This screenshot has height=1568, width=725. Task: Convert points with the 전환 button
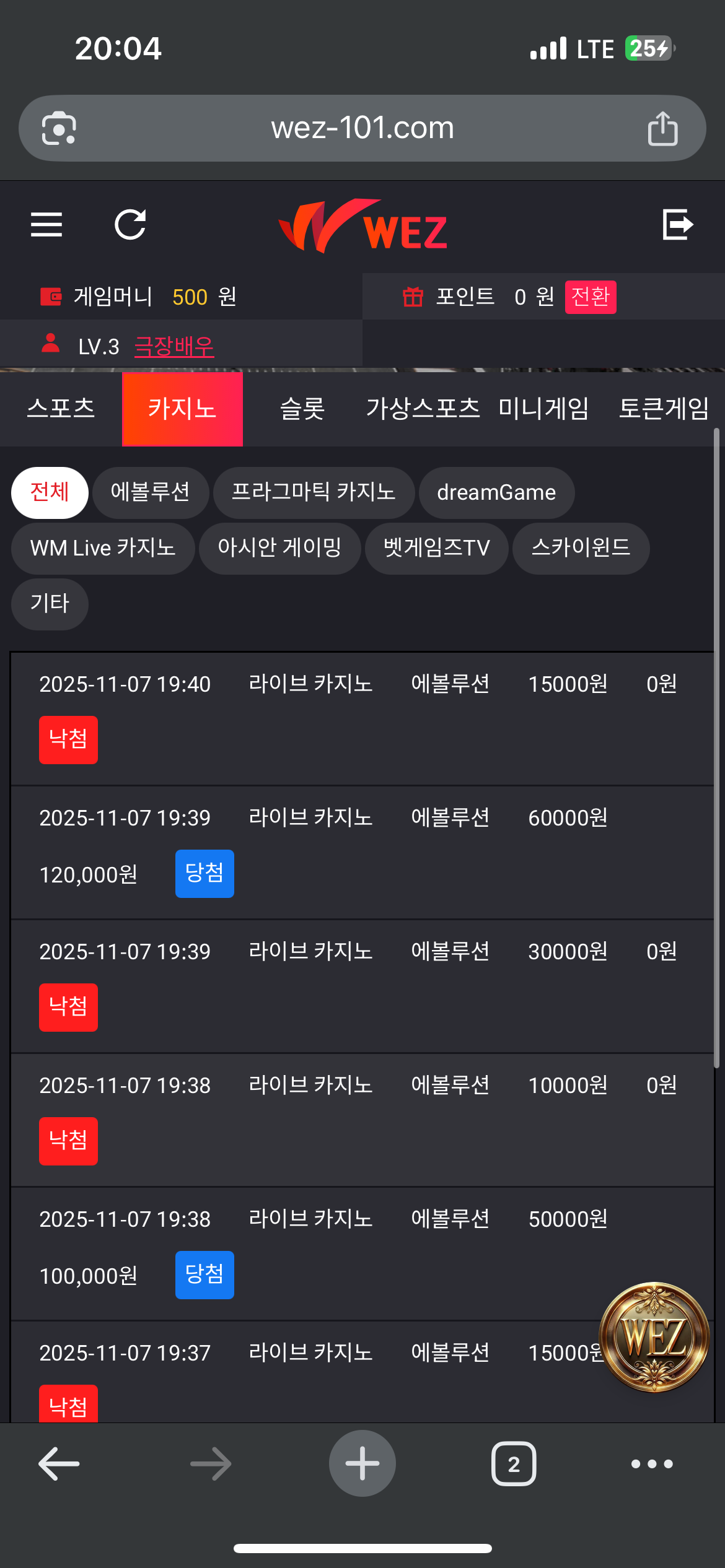click(590, 297)
